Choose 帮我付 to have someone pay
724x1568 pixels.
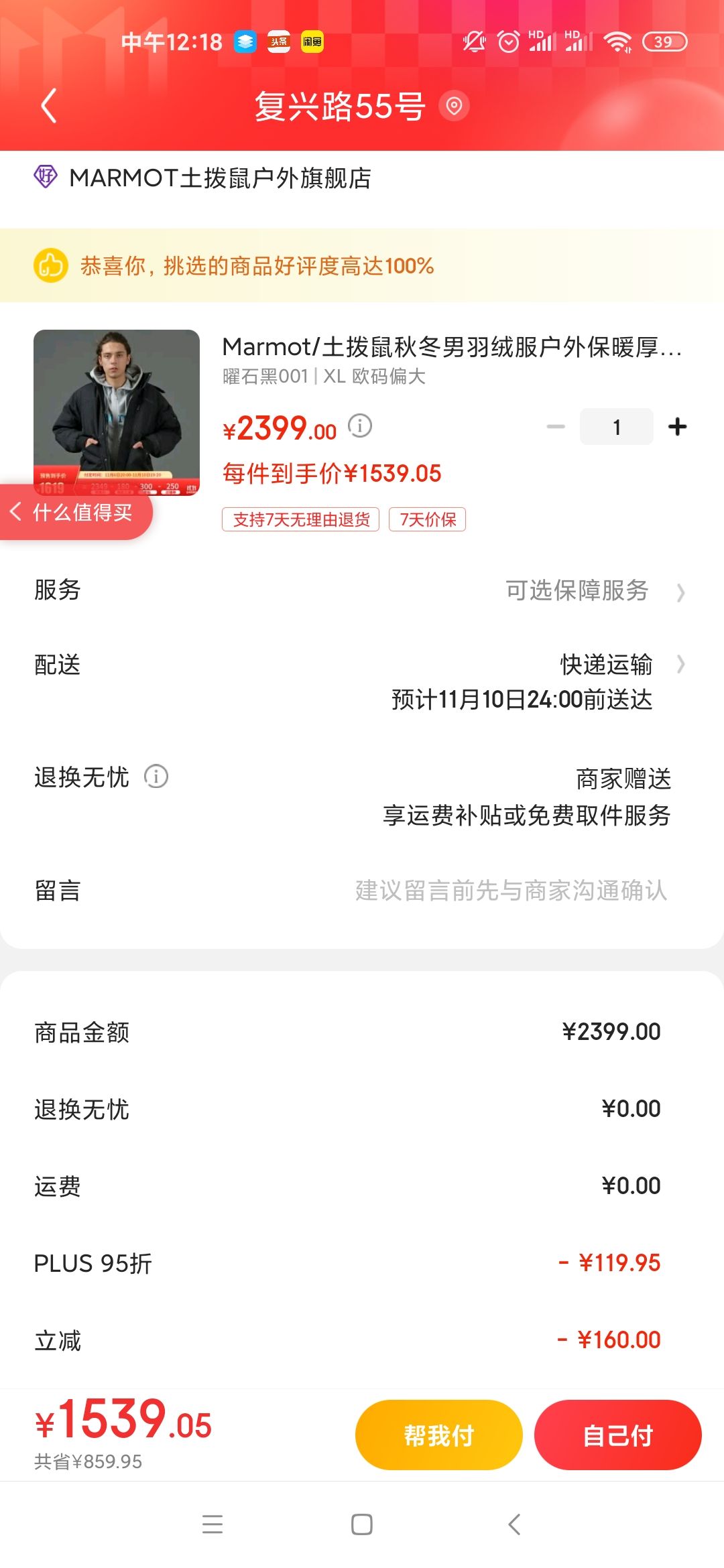point(439,1435)
